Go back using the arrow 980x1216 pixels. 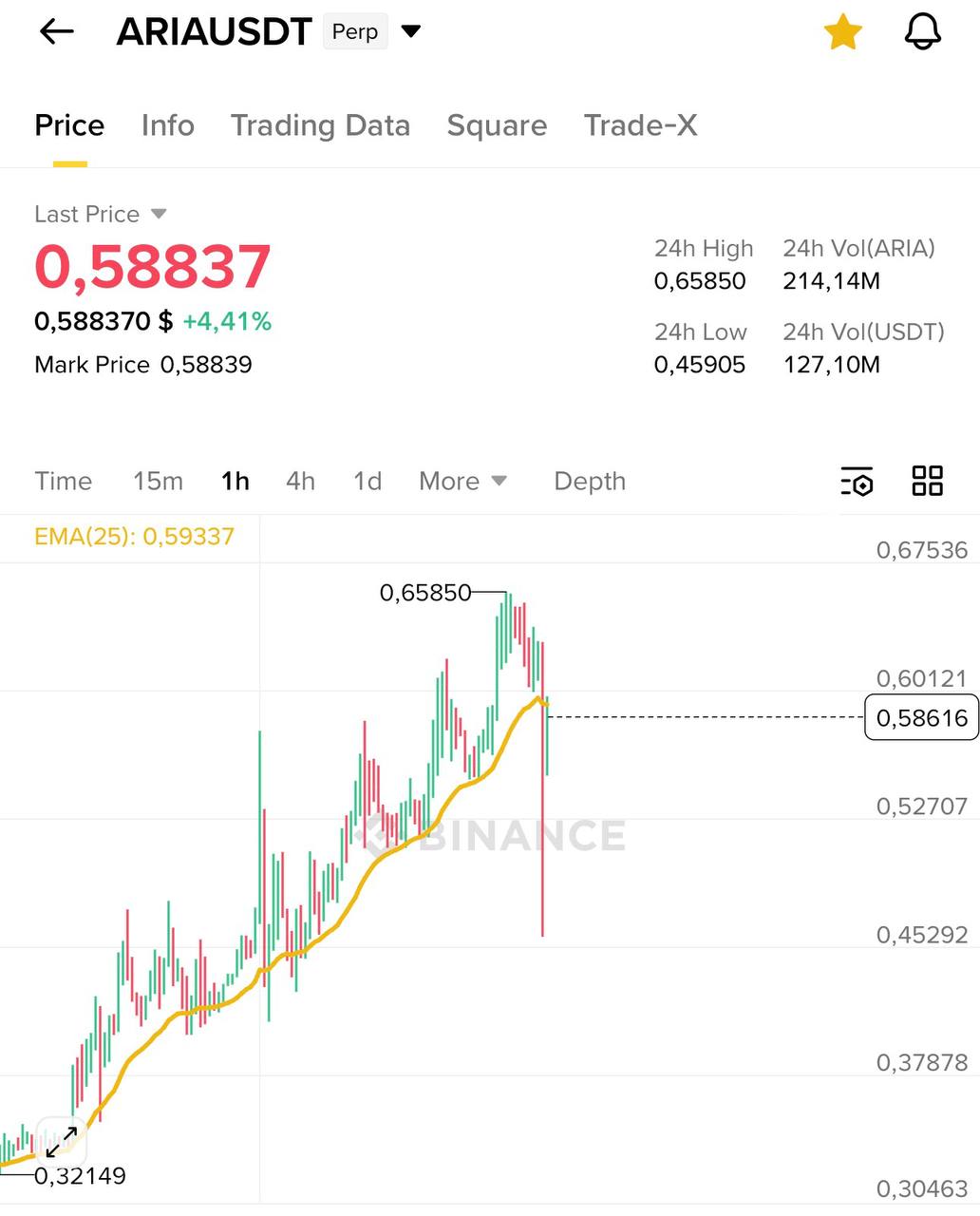56,31
